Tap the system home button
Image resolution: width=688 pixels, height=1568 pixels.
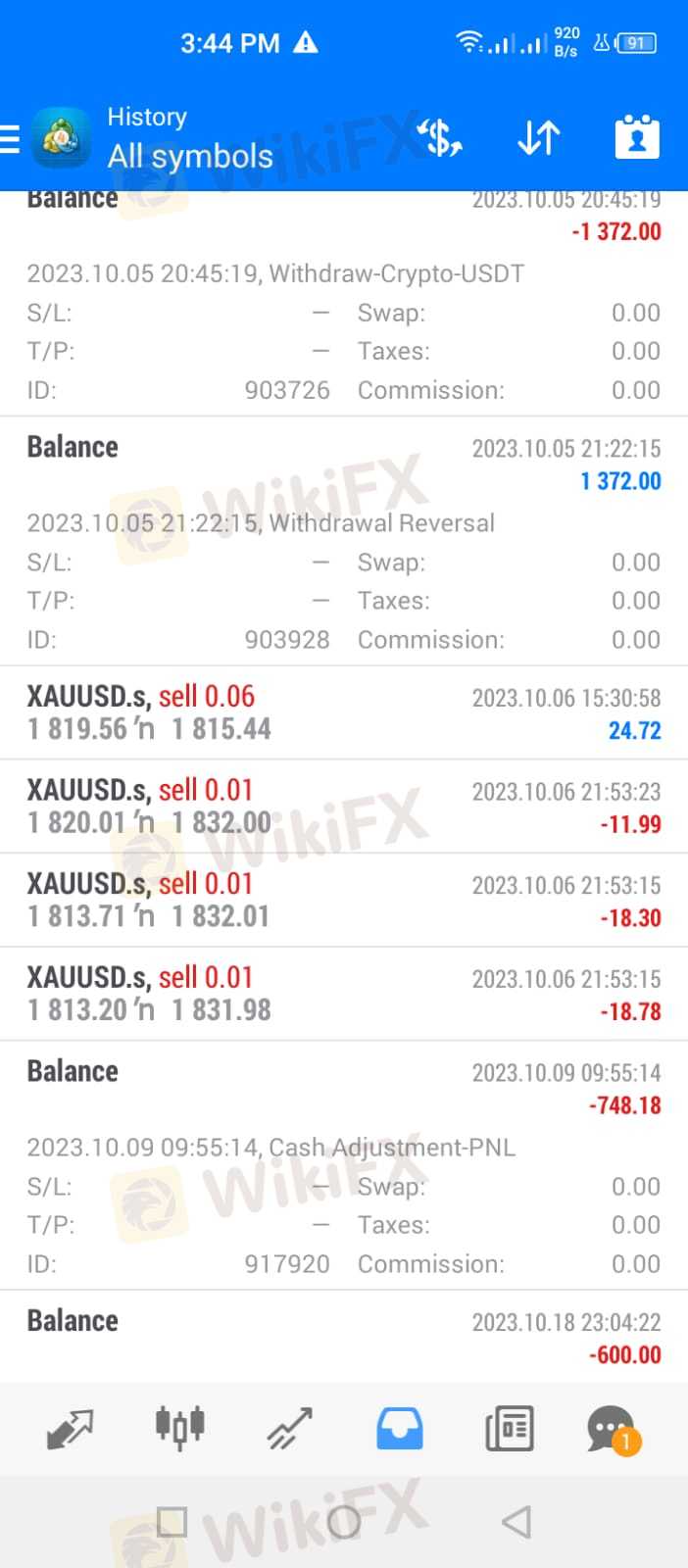[343, 1522]
